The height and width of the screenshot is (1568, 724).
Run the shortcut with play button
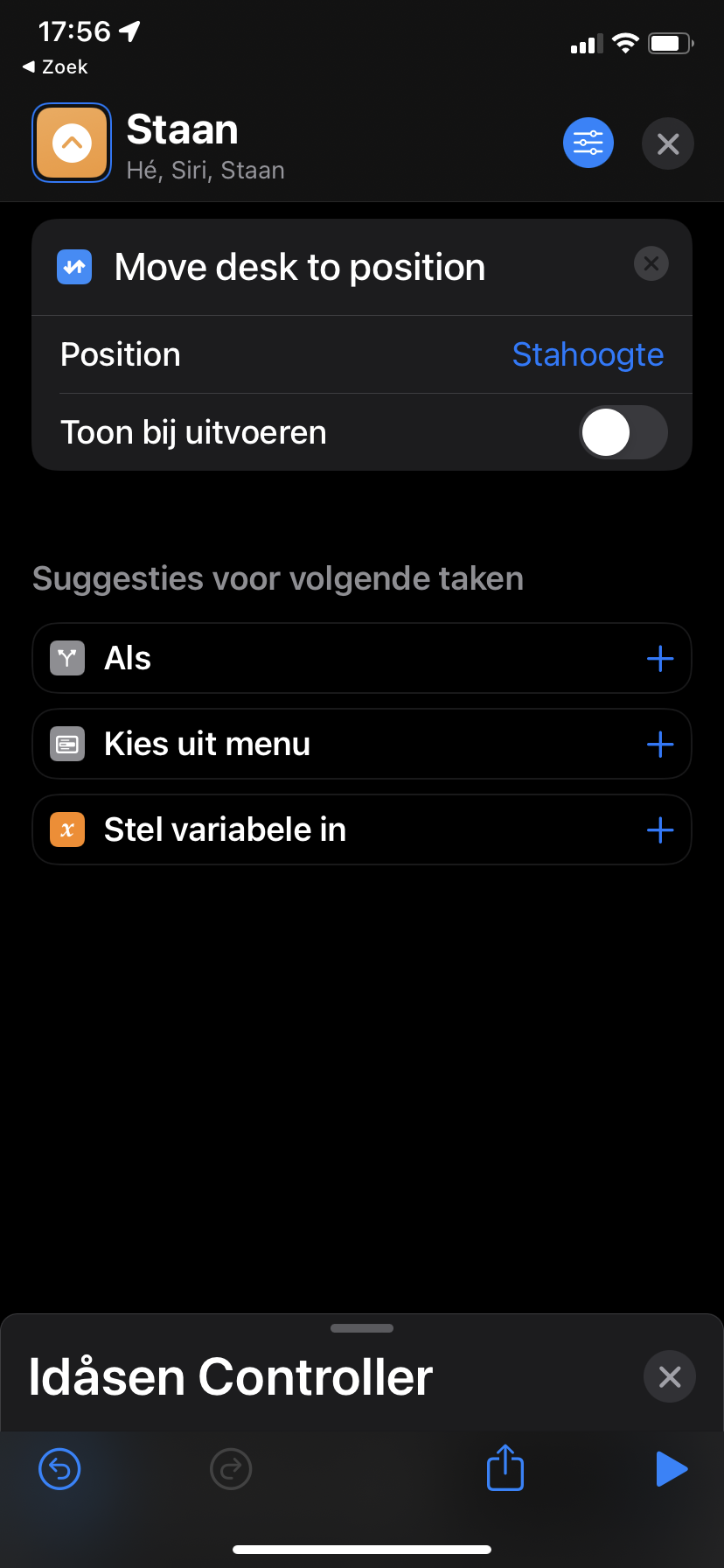671,1469
